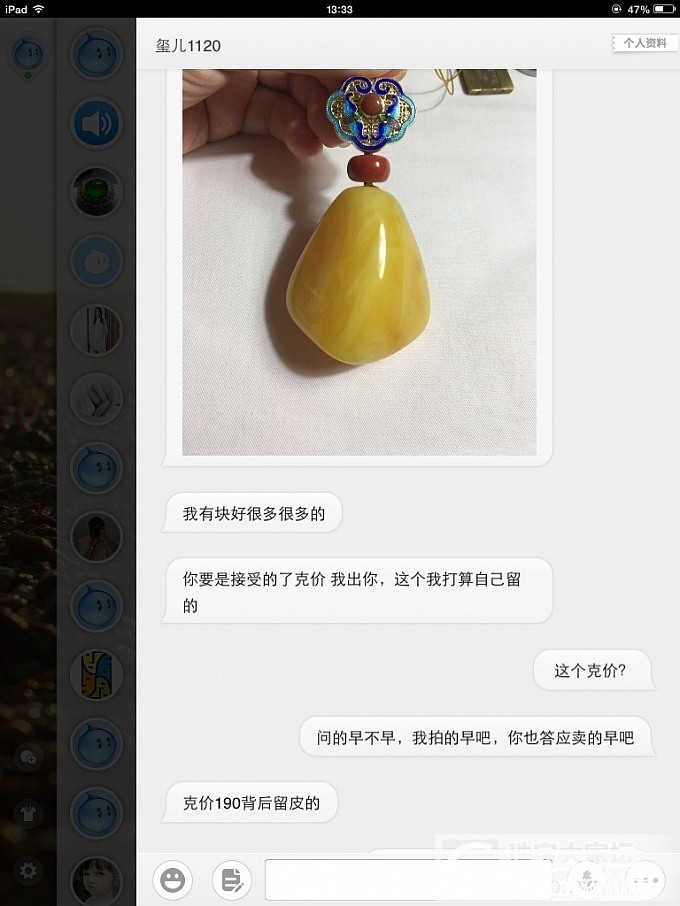Viewport: 680px width, 906px height.
Task: Open the yellow amber pendant photo
Action: [359, 262]
